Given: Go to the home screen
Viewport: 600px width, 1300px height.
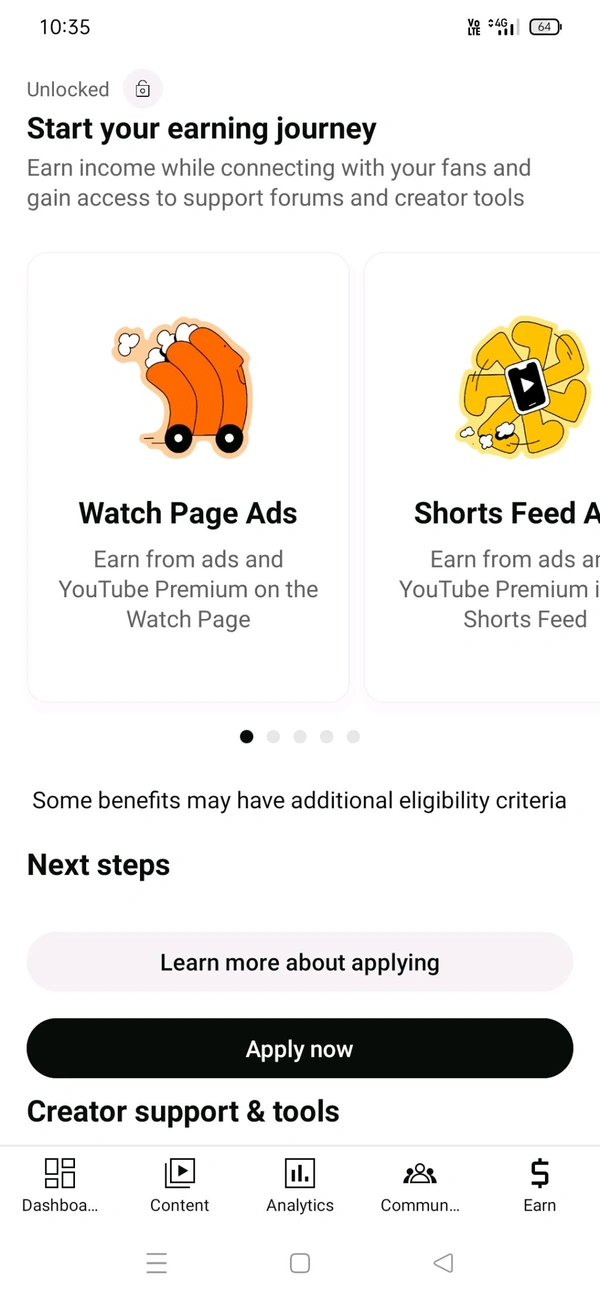Looking at the screenshot, I should pos(300,1263).
